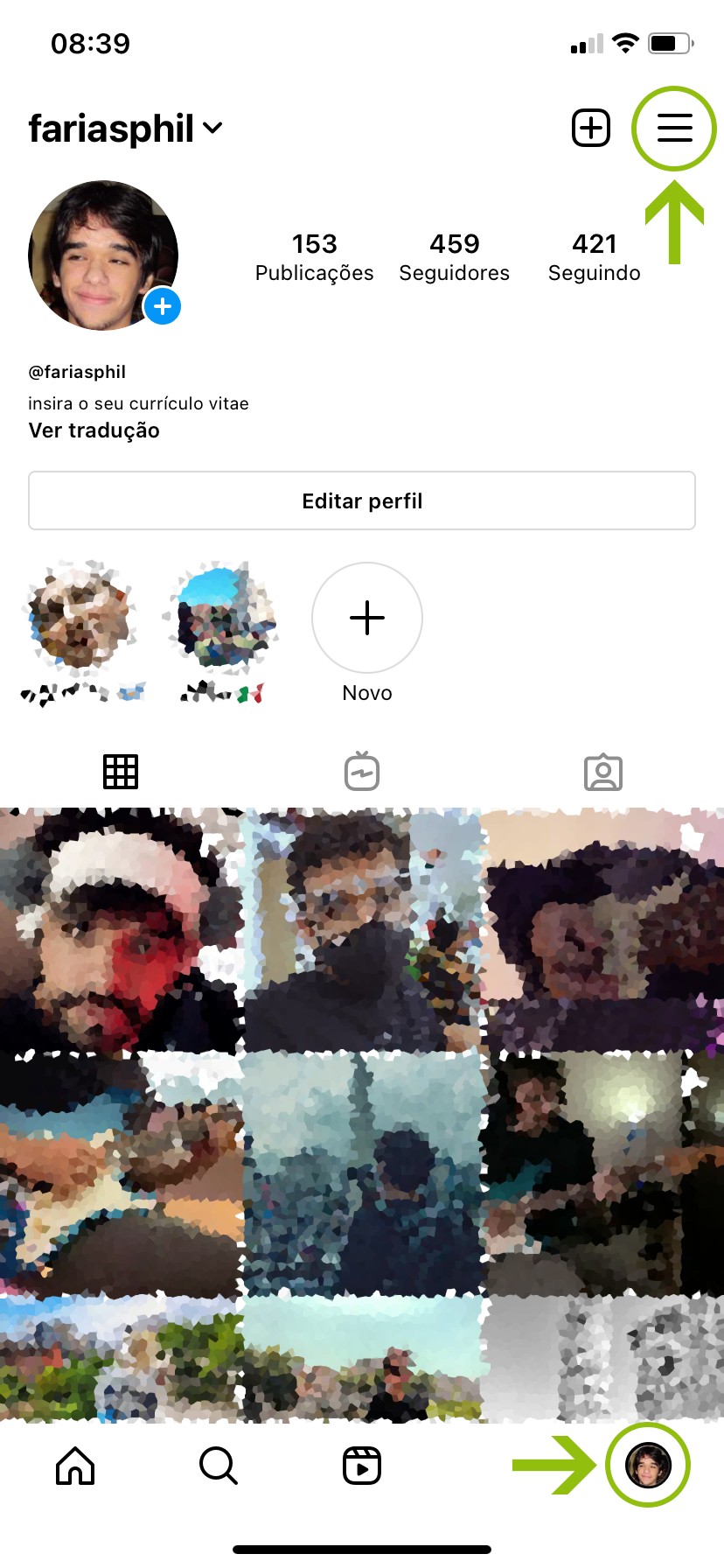Open the Editar perfil button
This screenshot has width=724, height=1568.
[x=362, y=500]
